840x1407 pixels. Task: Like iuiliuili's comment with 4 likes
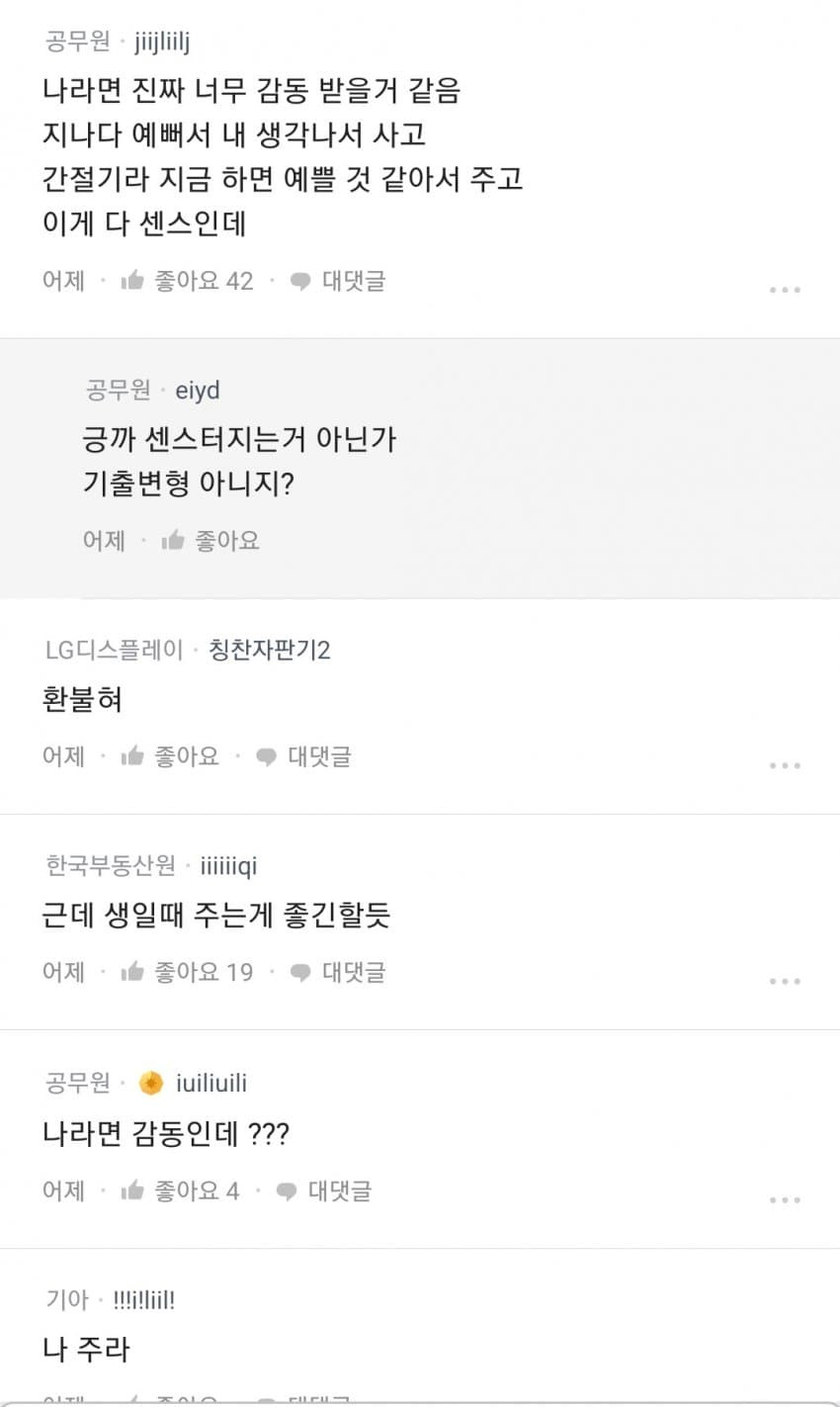(x=179, y=1190)
